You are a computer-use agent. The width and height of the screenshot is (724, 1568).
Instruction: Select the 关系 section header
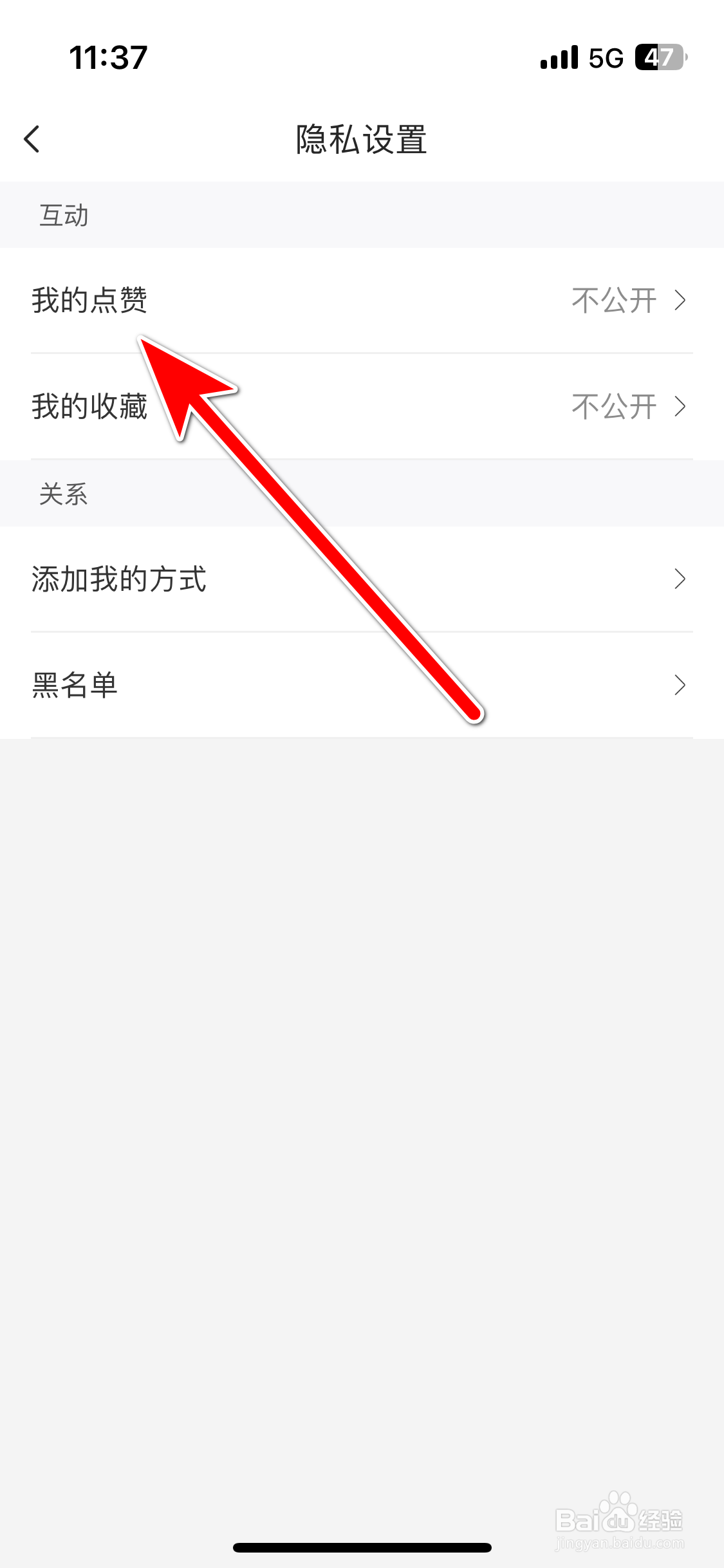(x=64, y=495)
